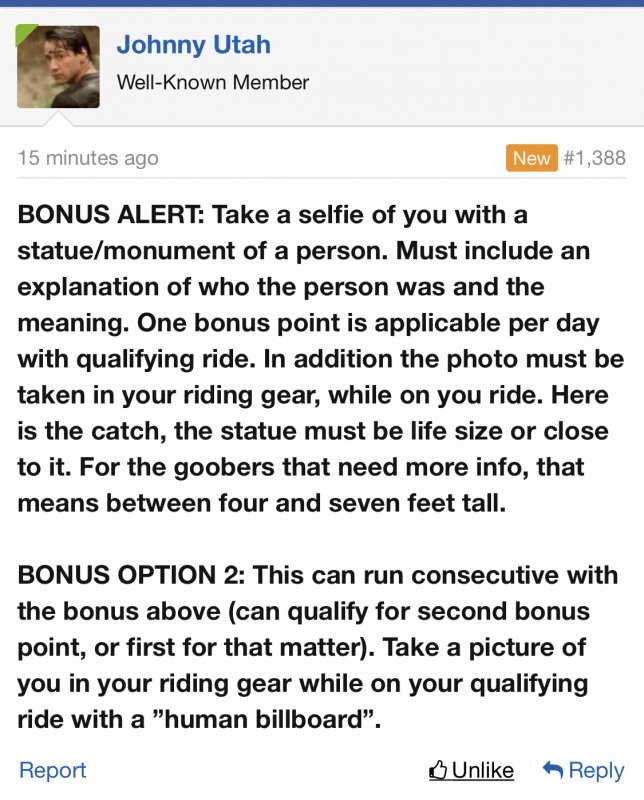
Task: Reply to Johnny Utah's post
Action: pyautogui.click(x=584, y=770)
